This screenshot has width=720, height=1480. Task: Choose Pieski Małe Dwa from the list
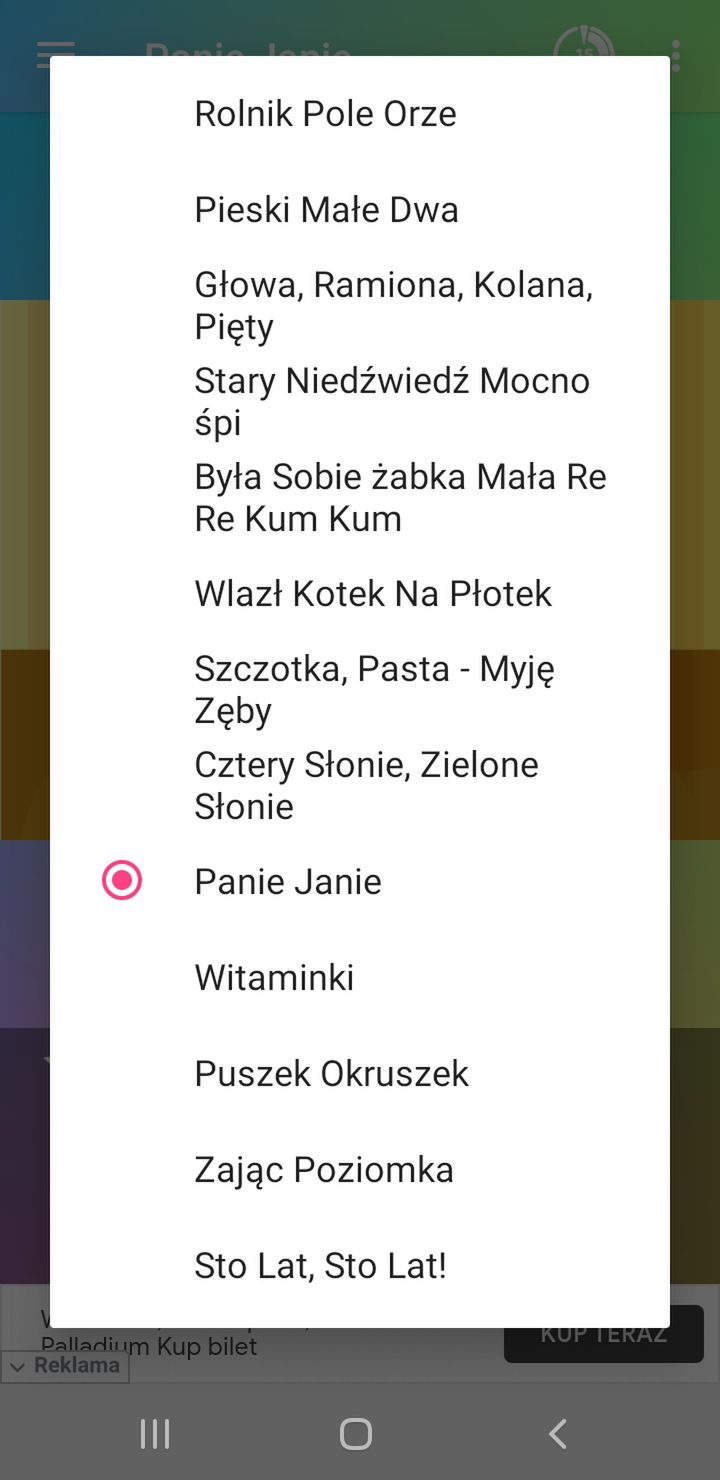[360, 210]
